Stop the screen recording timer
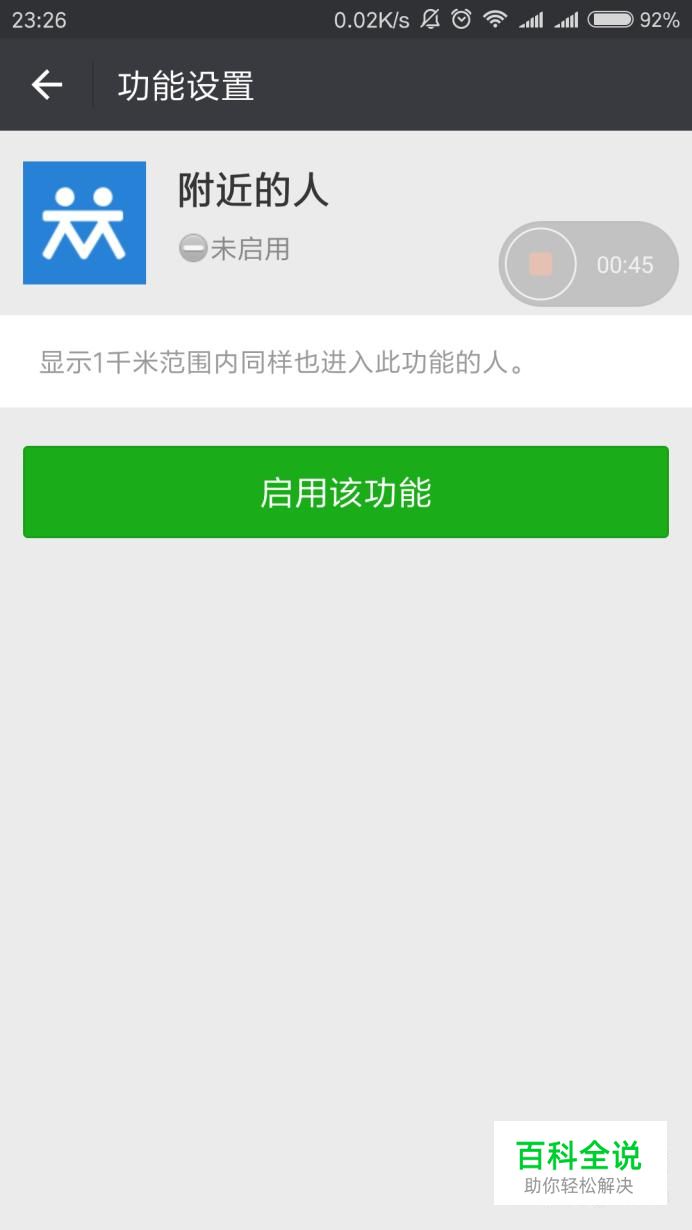 pyautogui.click(x=541, y=264)
